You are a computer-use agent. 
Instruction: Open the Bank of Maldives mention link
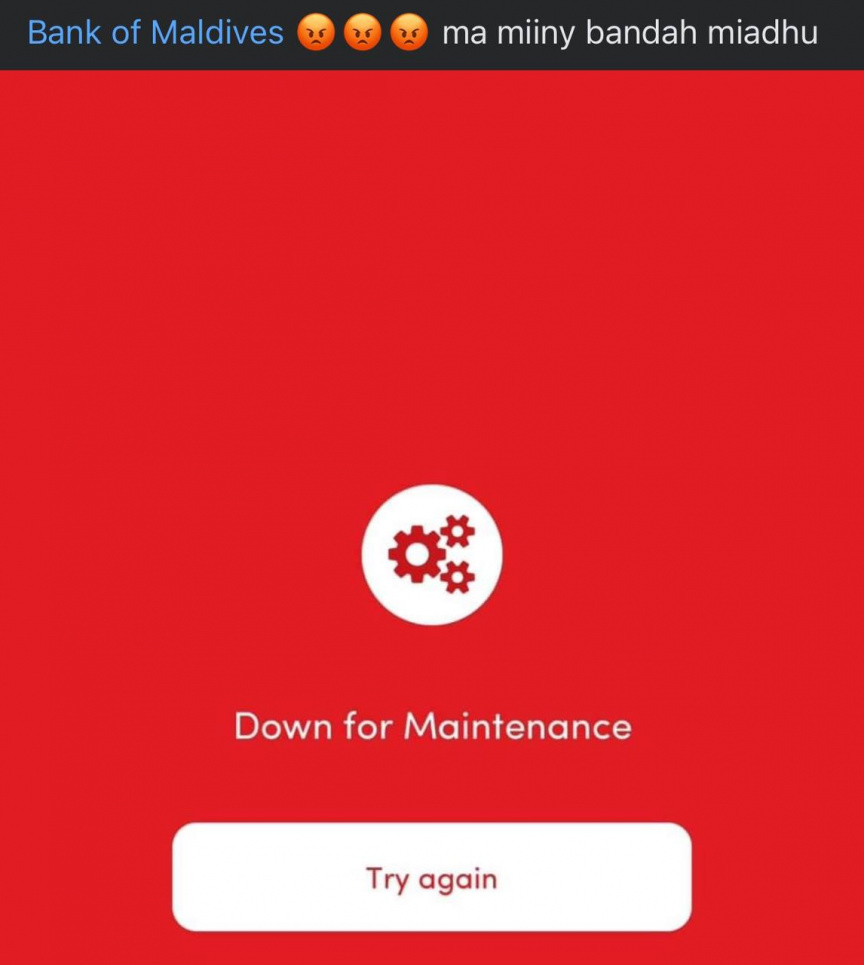click(x=155, y=33)
